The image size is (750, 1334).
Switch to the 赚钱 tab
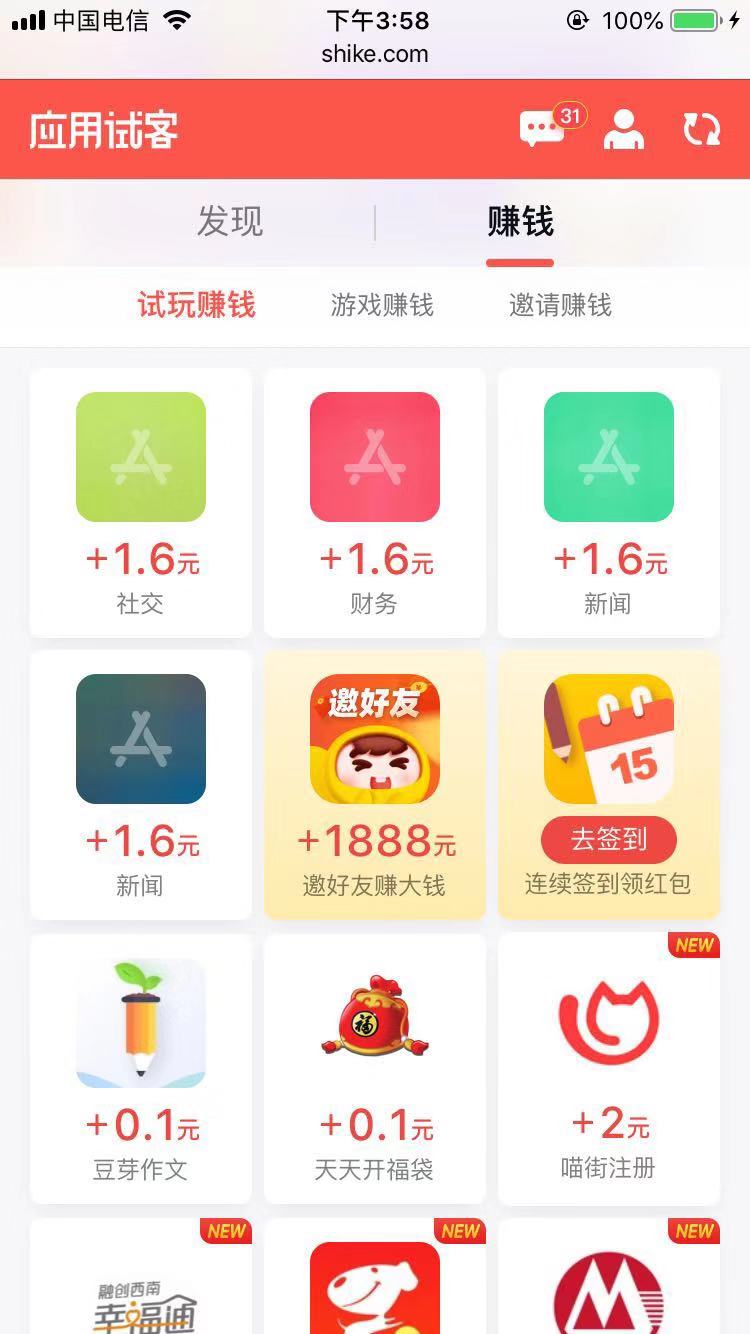click(x=520, y=221)
